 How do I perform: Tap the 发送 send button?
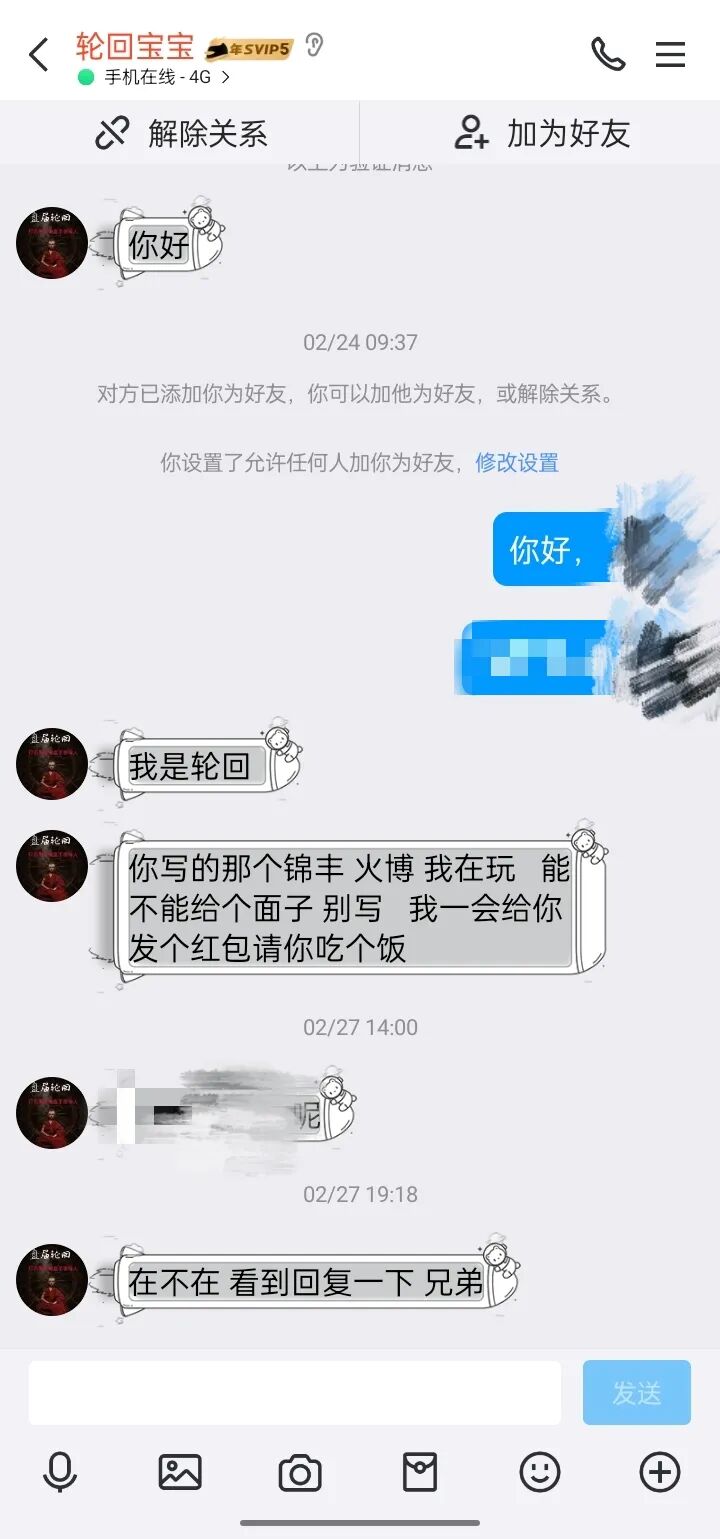(x=636, y=1392)
